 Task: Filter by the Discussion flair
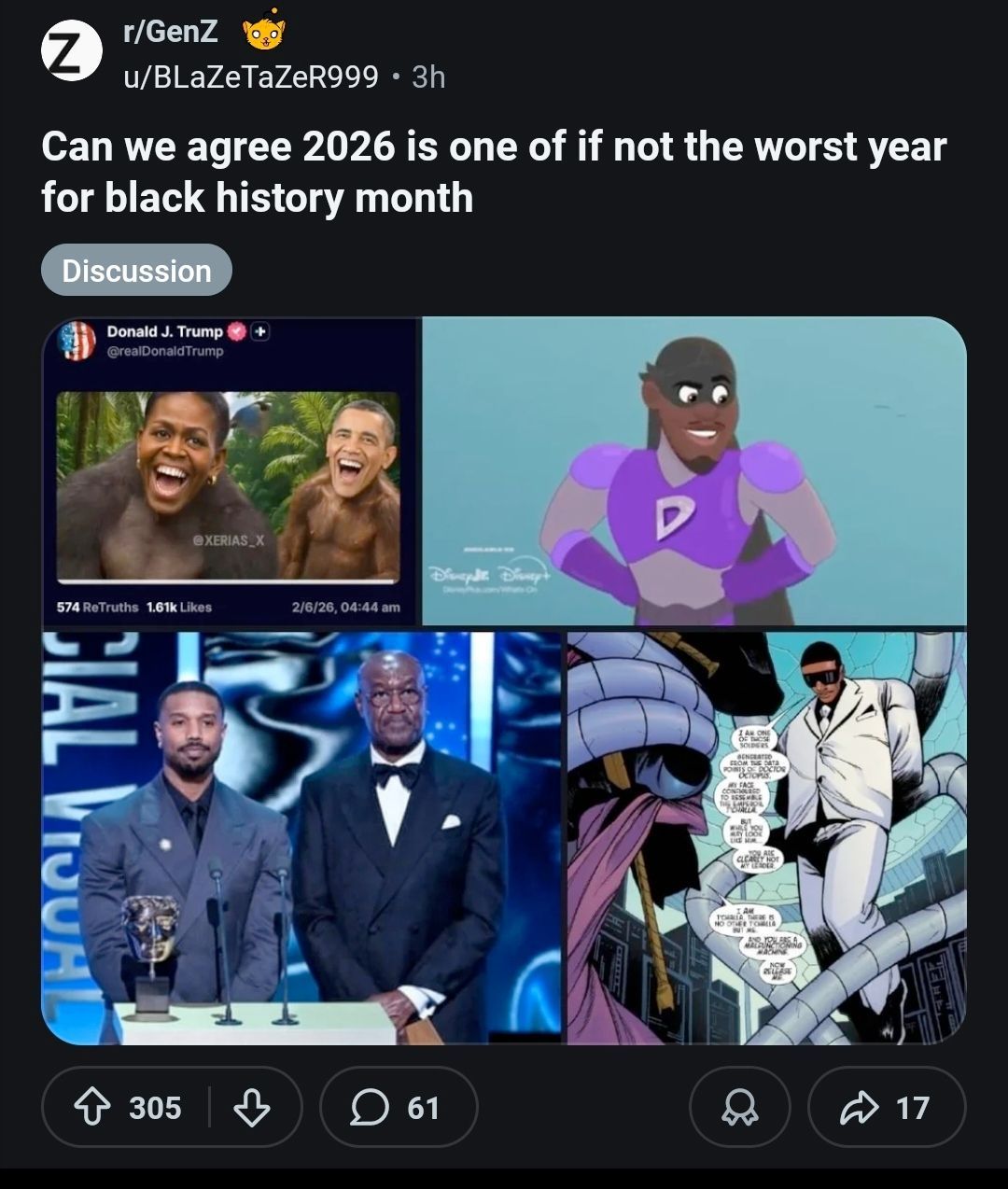pos(136,271)
